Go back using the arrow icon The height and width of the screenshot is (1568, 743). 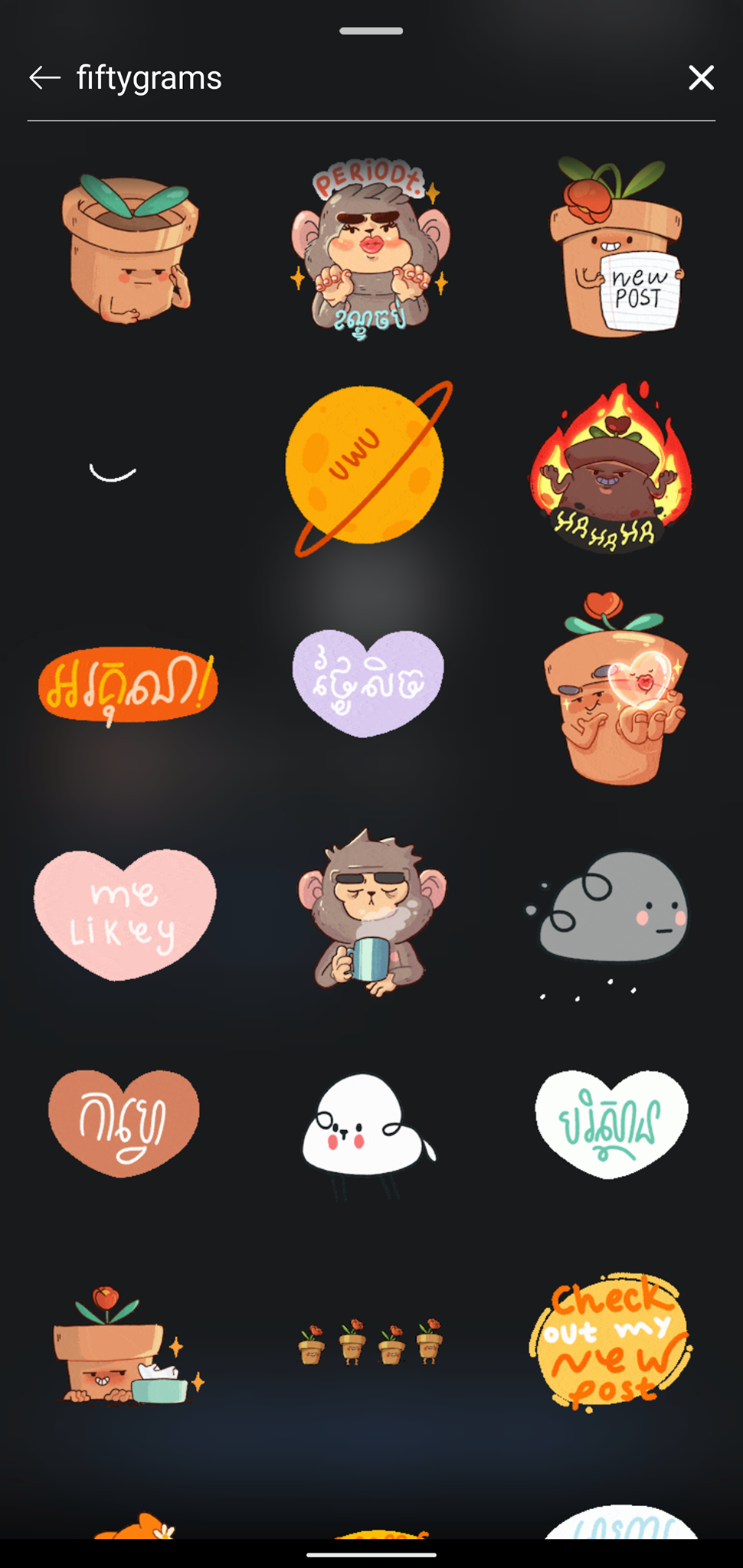point(44,77)
